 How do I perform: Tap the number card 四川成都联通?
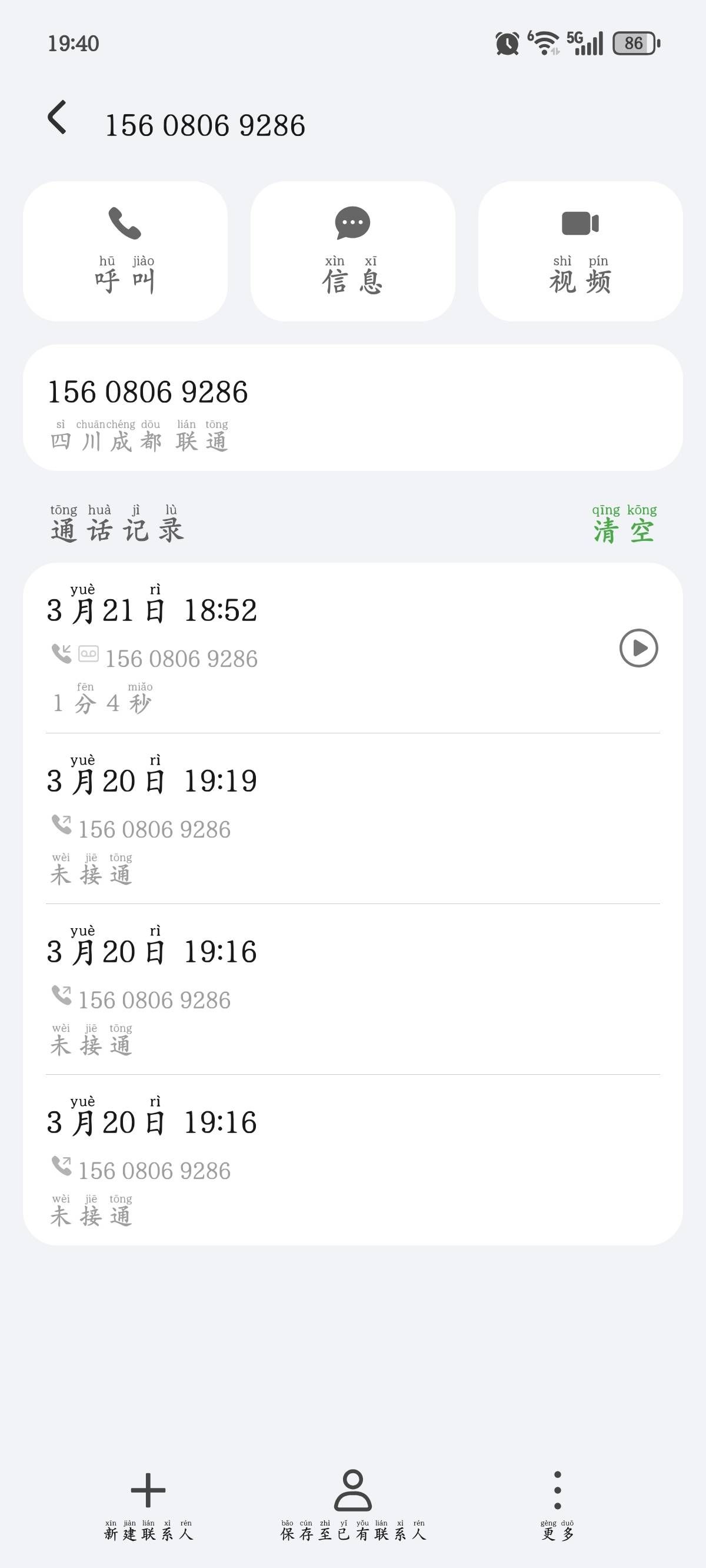(x=352, y=407)
